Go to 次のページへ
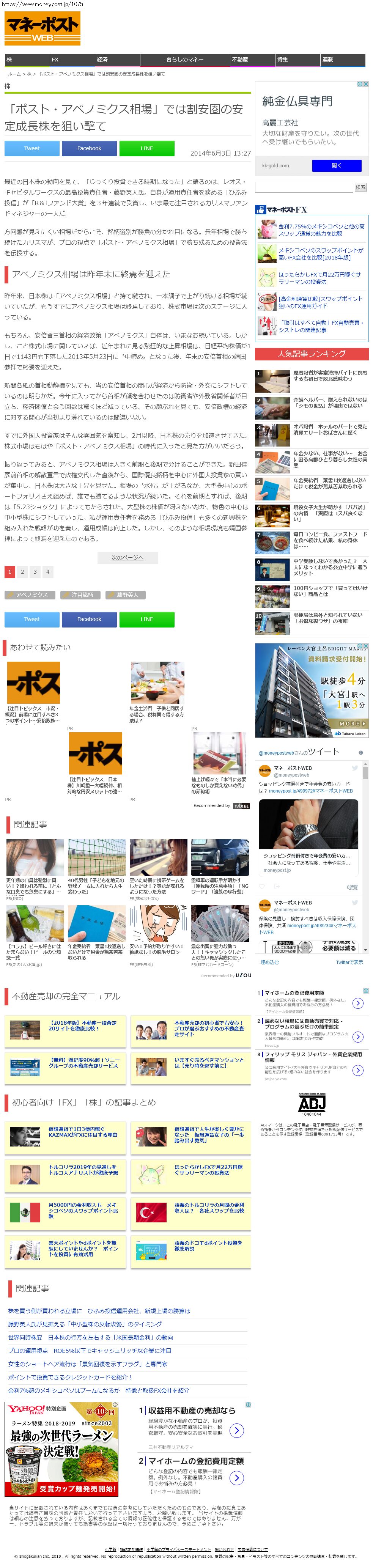This screenshot has height=1568, width=373. tap(128, 558)
